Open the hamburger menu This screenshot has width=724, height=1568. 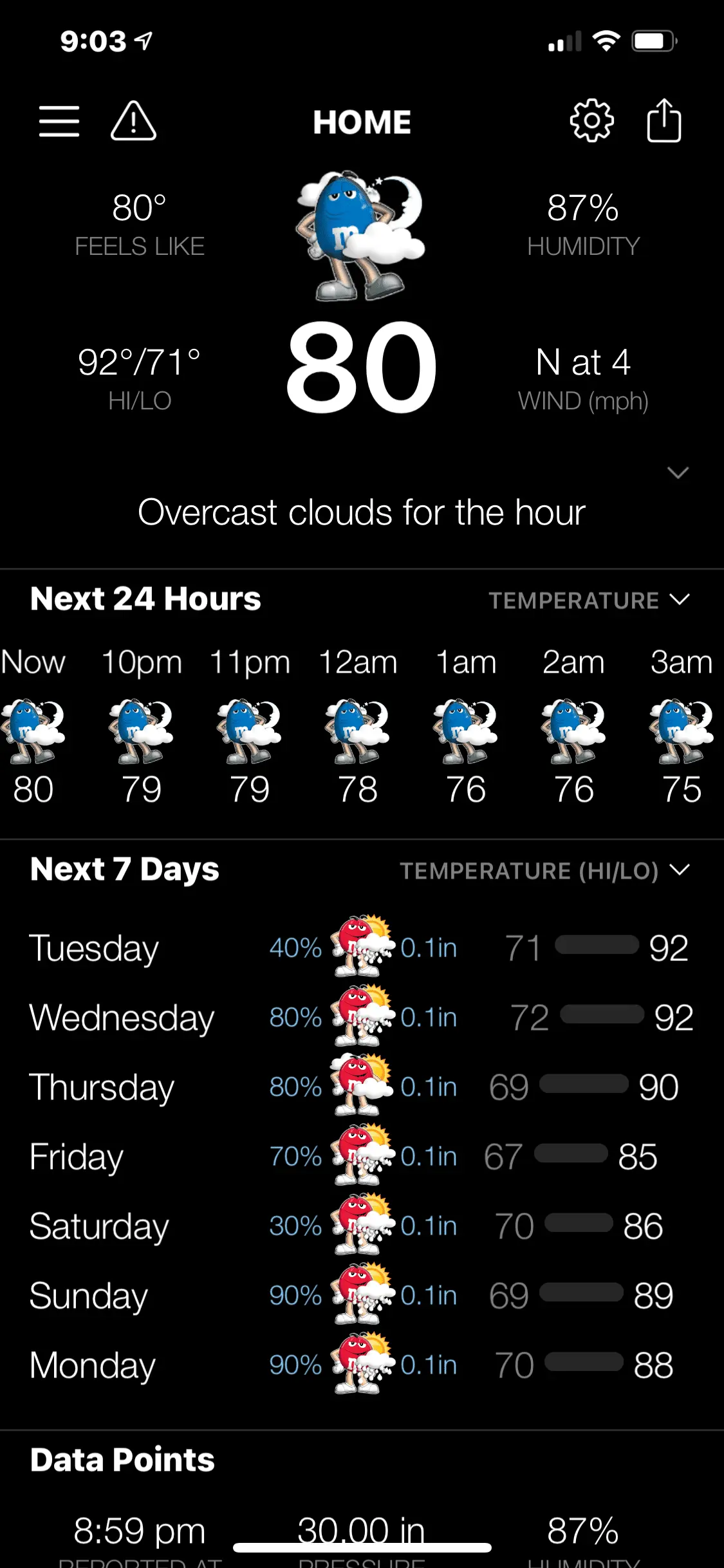coord(59,121)
